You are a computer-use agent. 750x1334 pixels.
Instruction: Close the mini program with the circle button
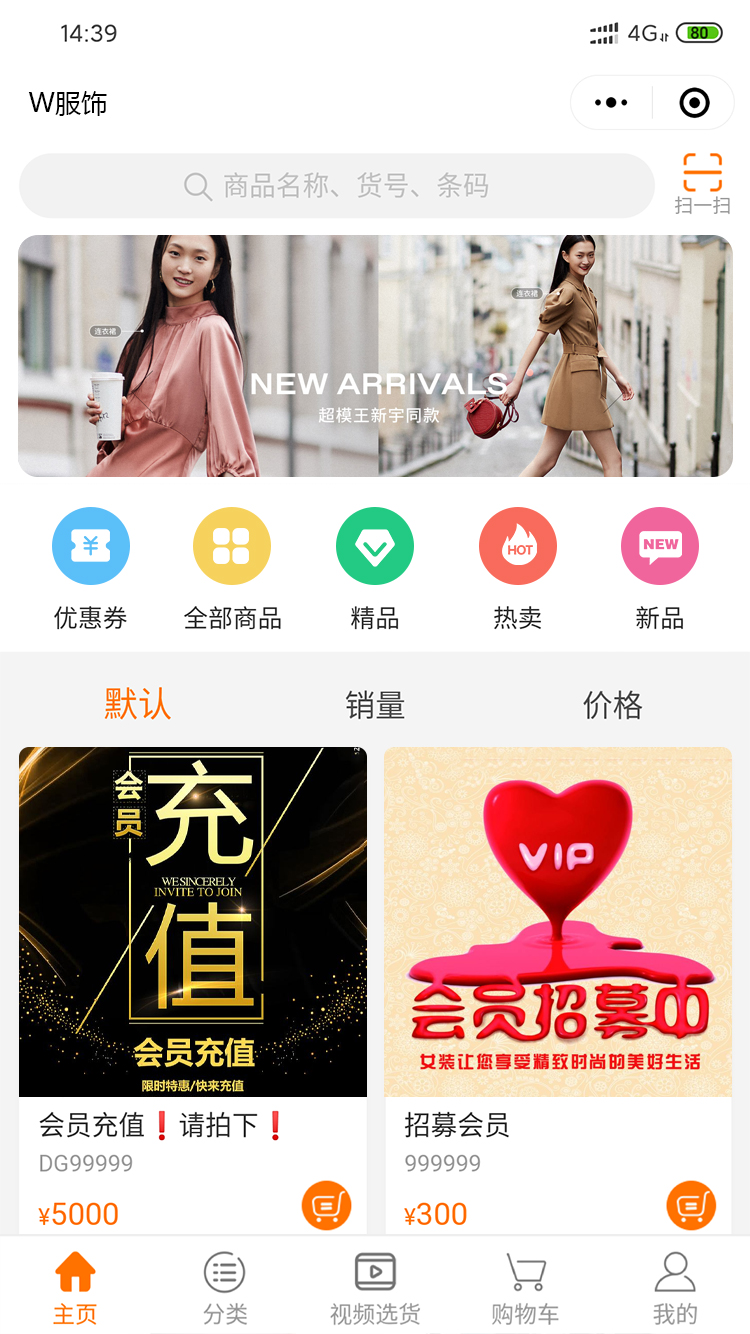(694, 103)
